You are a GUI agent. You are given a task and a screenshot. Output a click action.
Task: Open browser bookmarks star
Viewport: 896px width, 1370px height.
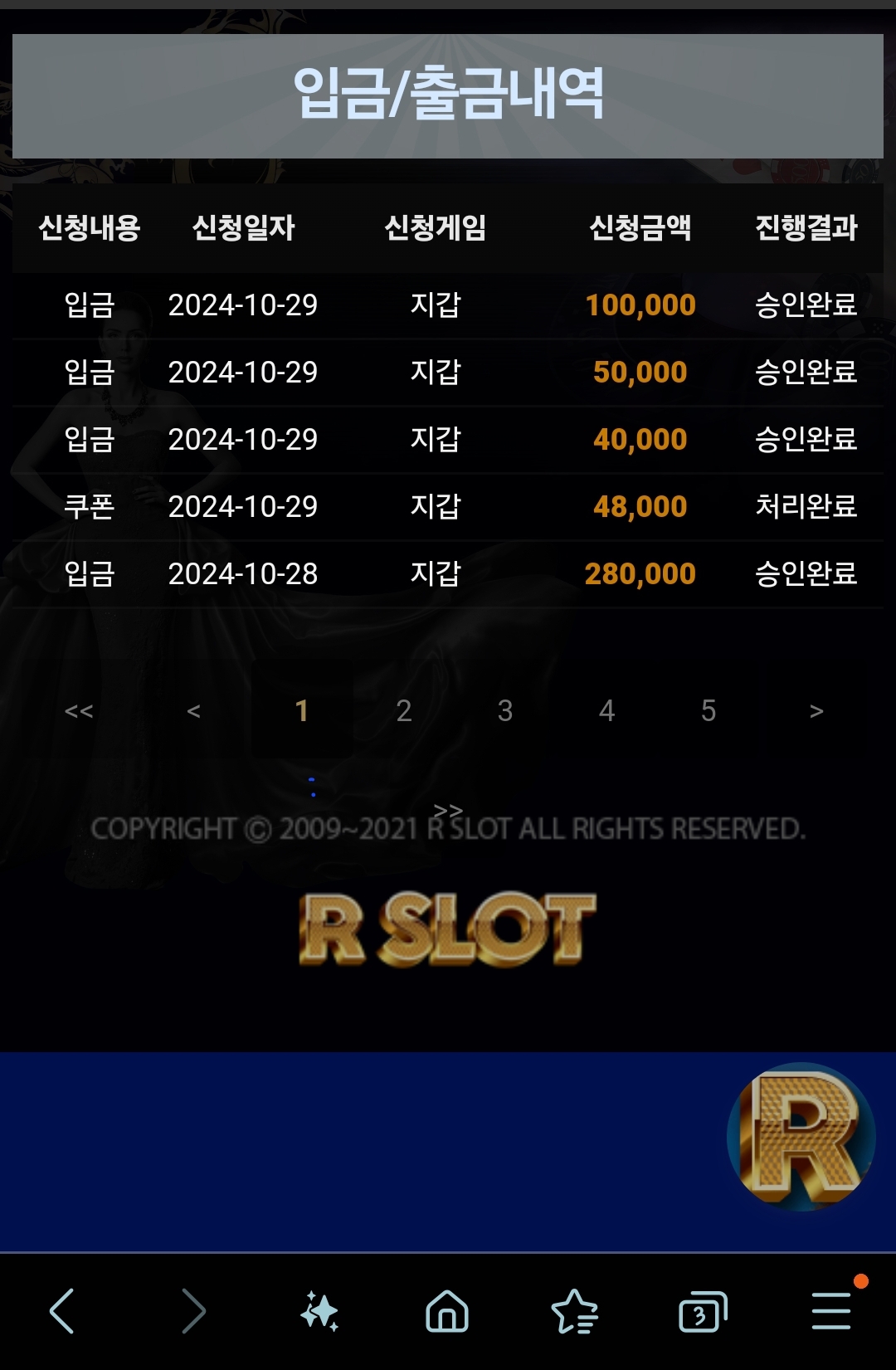coord(574,1311)
